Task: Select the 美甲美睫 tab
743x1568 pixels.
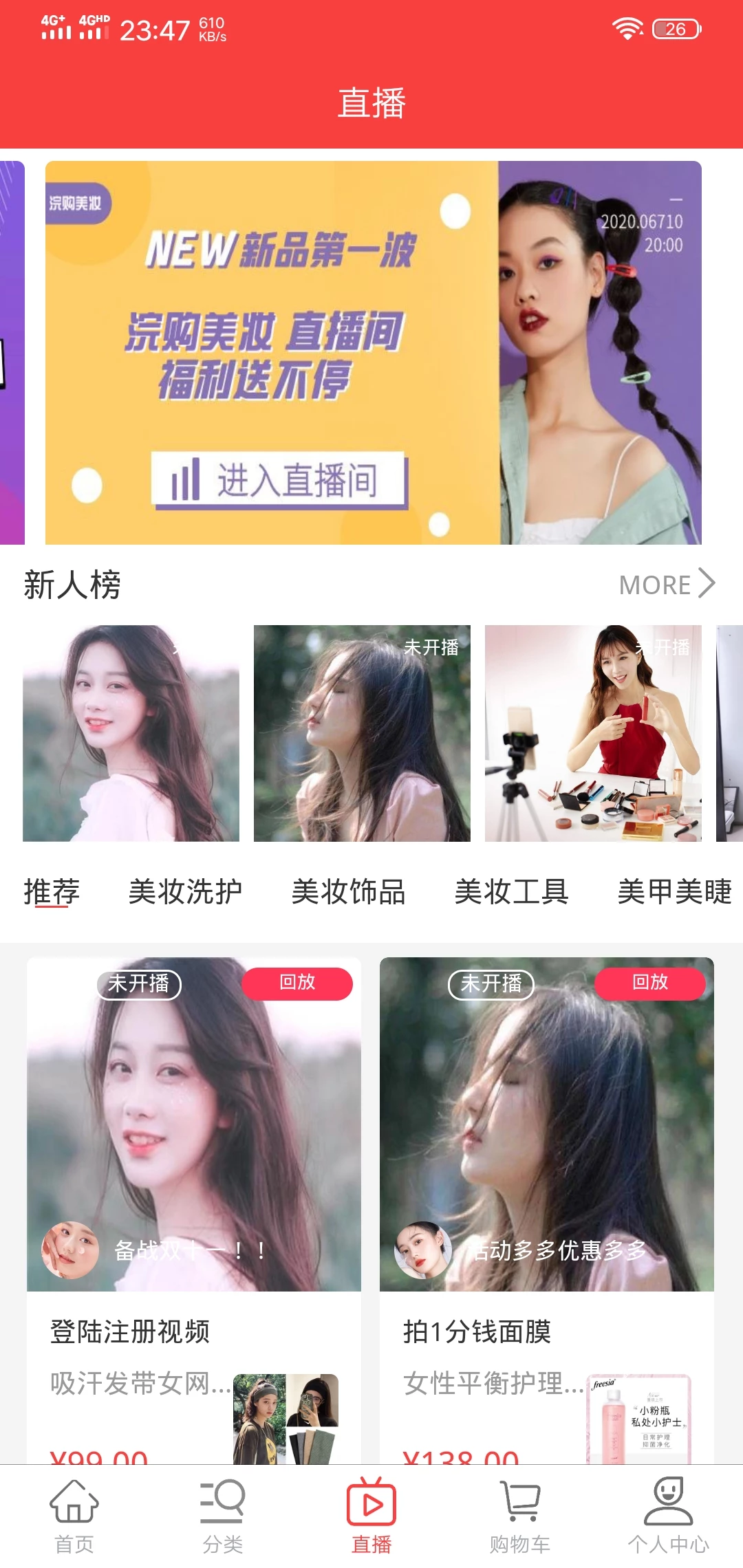Action: [675, 891]
